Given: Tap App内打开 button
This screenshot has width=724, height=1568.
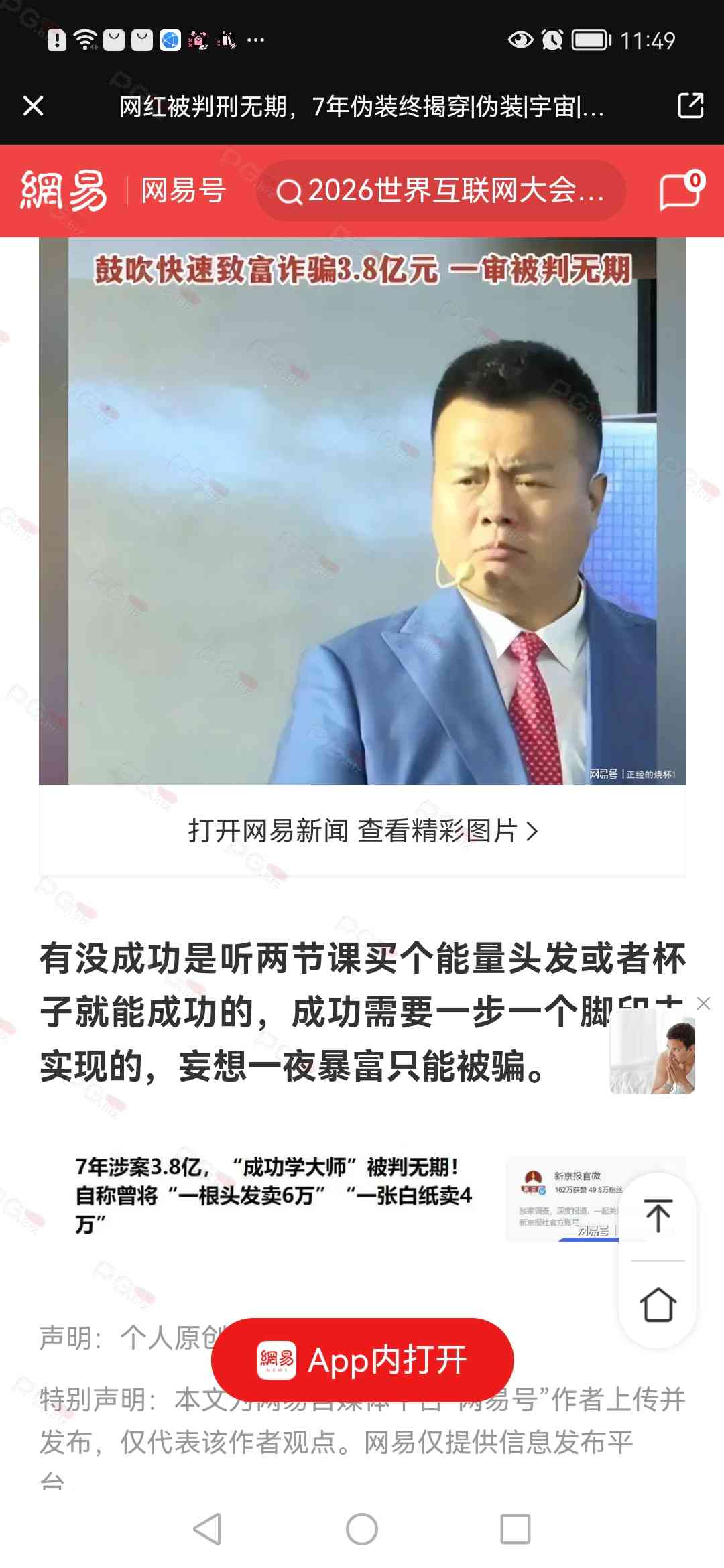Looking at the screenshot, I should (x=362, y=1360).
